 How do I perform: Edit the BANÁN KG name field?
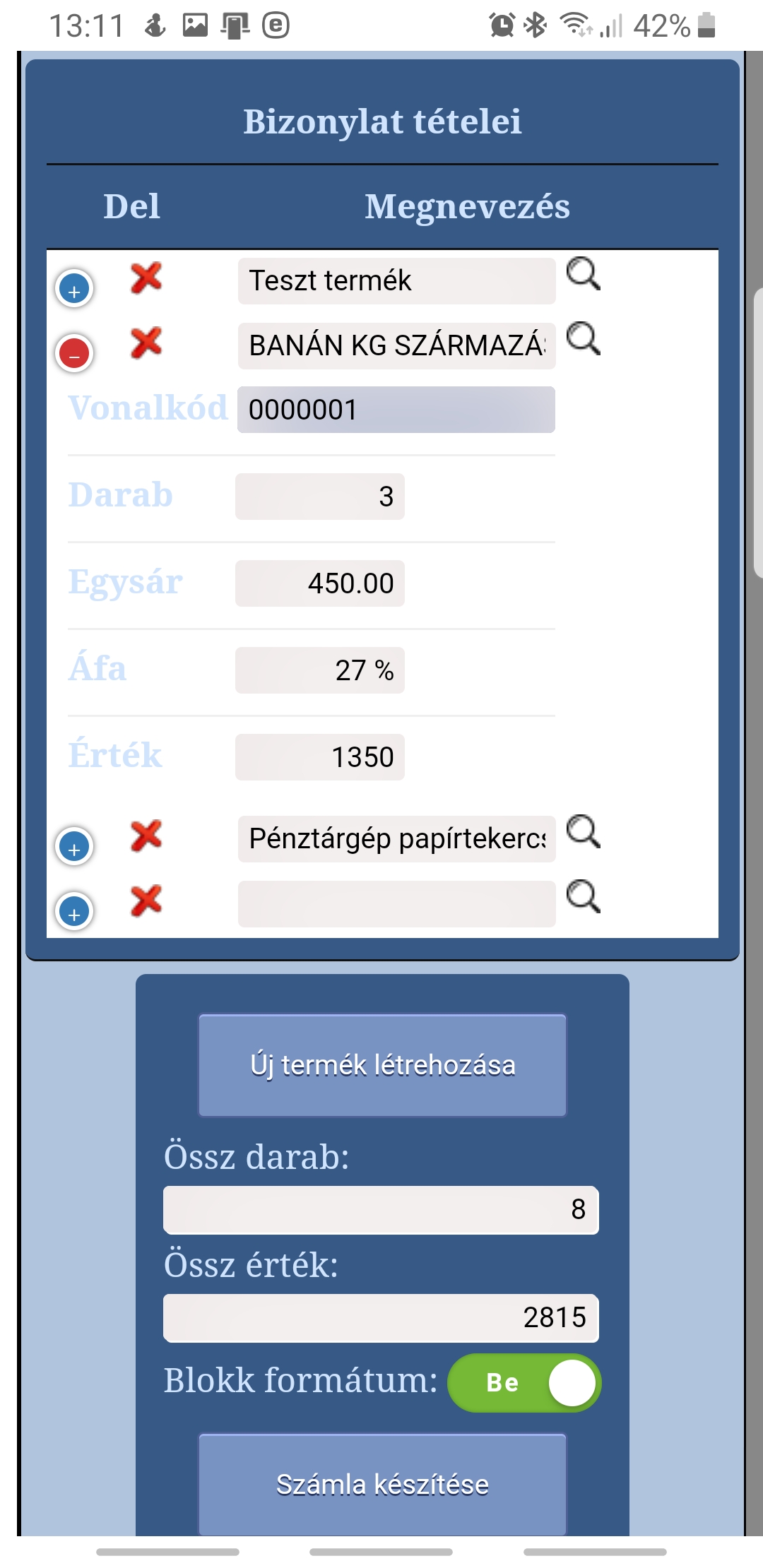pos(396,346)
